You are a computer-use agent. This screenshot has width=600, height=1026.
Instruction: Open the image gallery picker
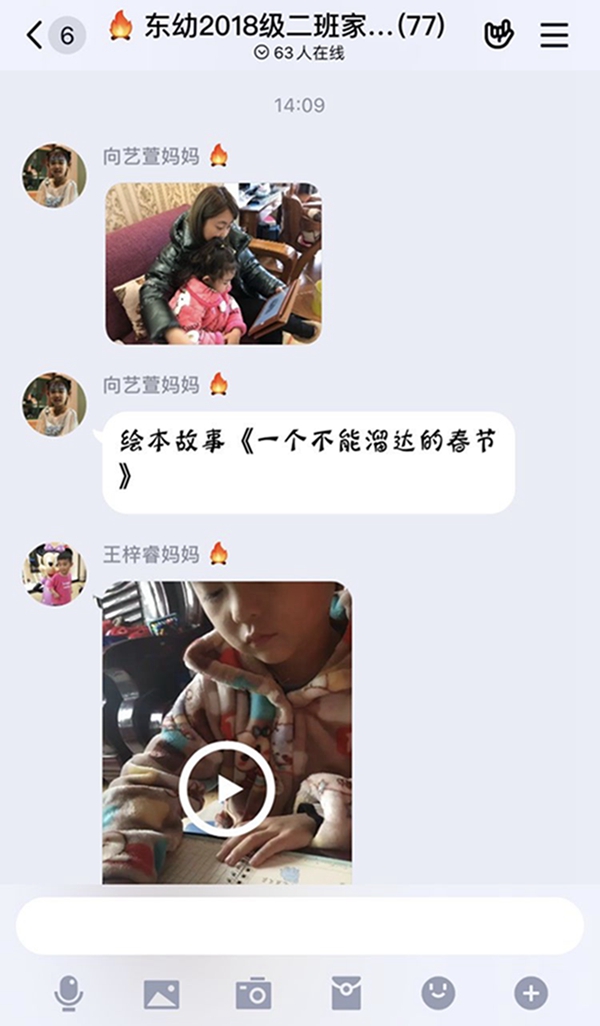(161, 993)
